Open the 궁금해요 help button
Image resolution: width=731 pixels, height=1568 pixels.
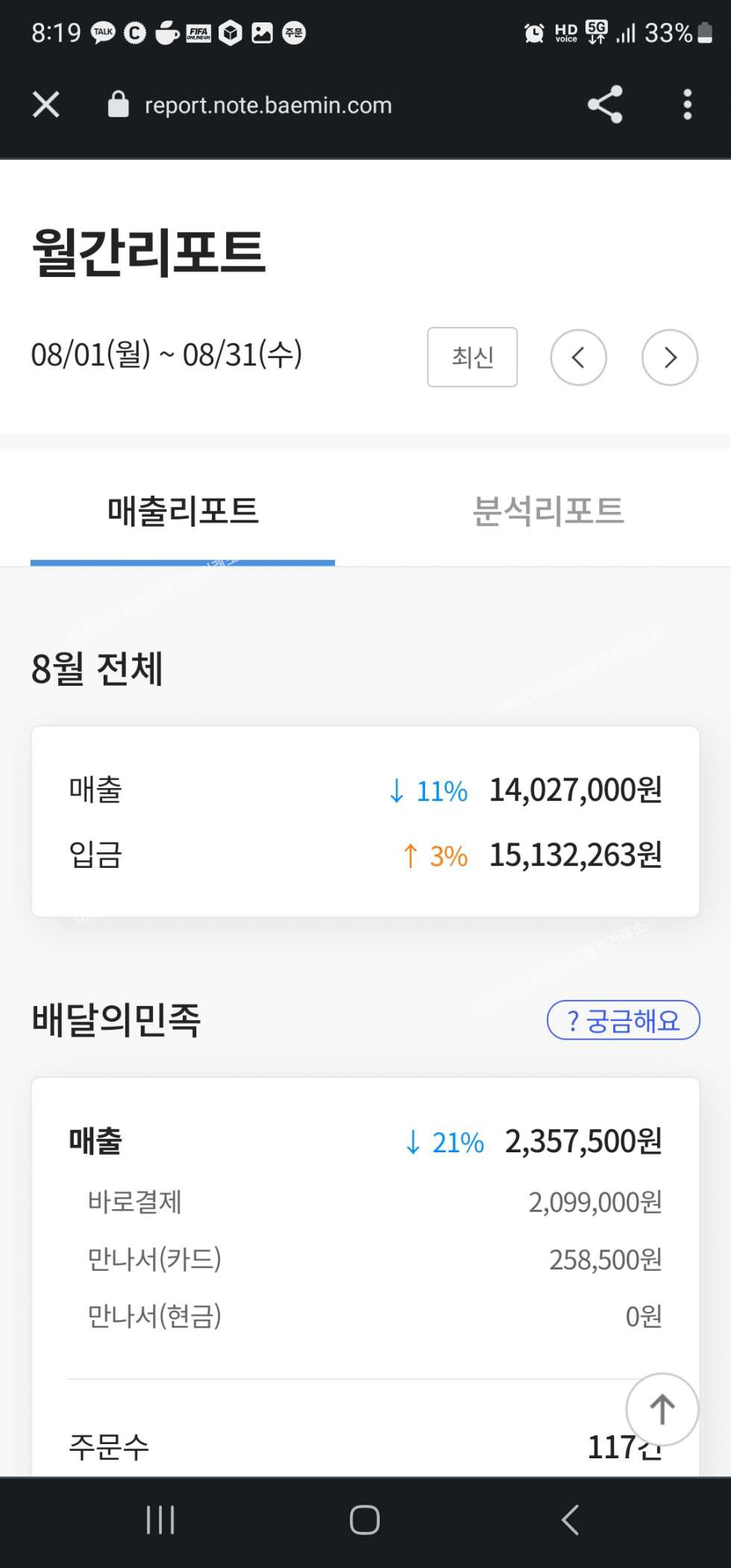(x=623, y=1020)
